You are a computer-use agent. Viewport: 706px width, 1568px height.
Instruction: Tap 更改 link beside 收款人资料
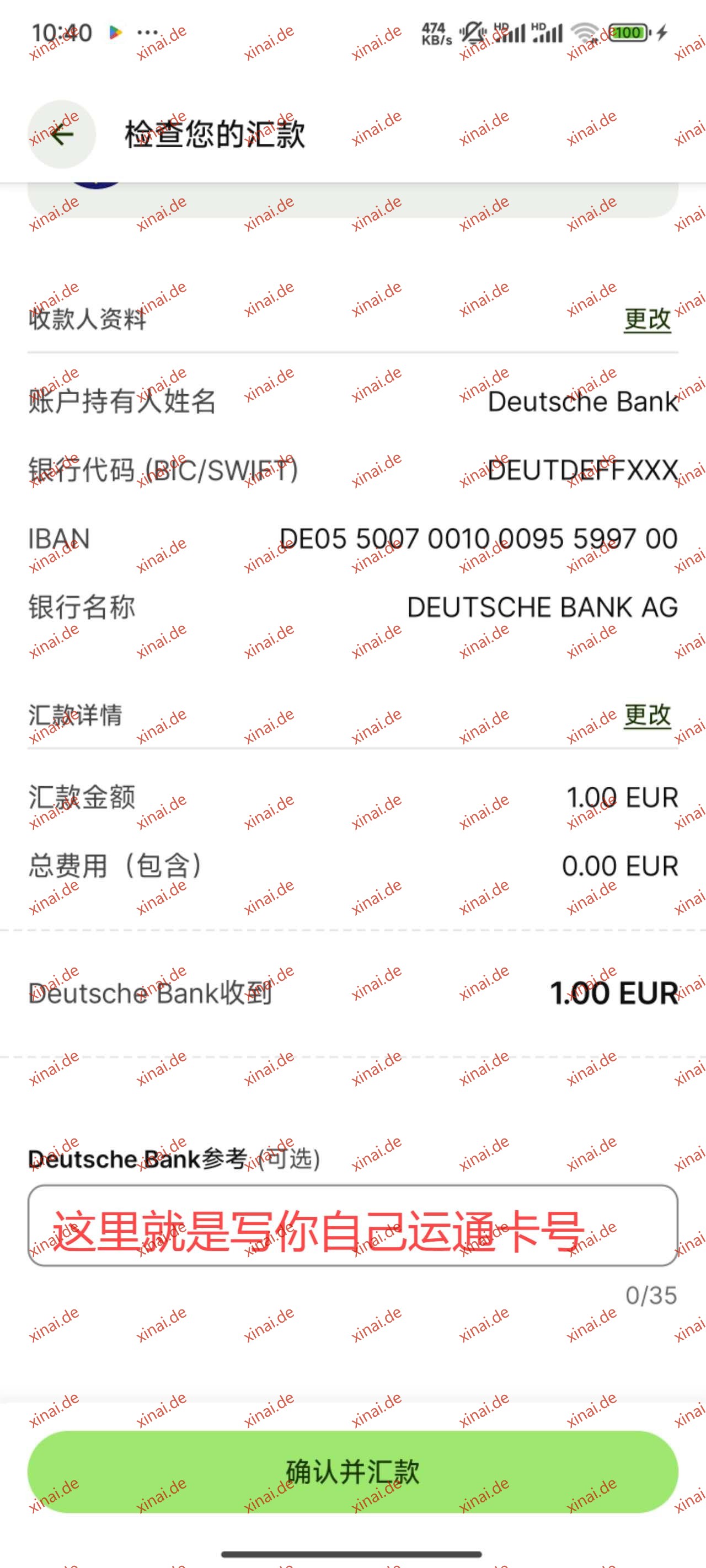(647, 319)
